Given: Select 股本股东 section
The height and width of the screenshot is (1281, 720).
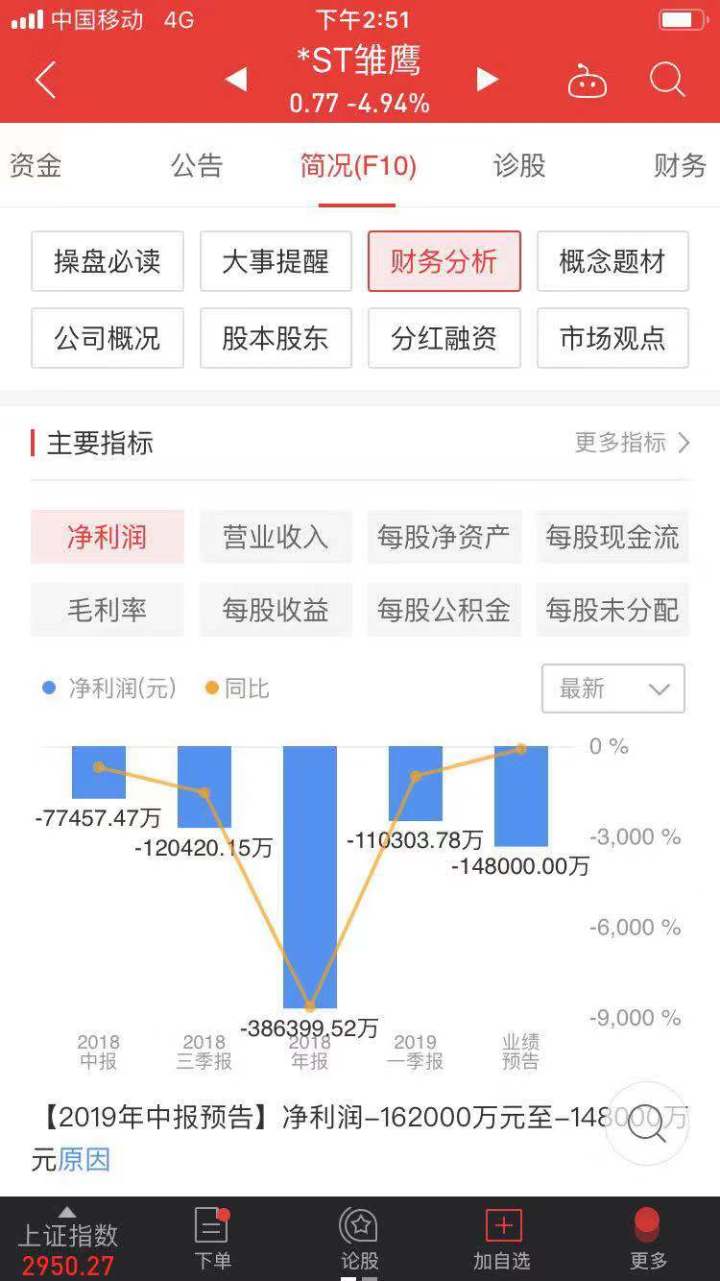Looking at the screenshot, I should click(276, 338).
